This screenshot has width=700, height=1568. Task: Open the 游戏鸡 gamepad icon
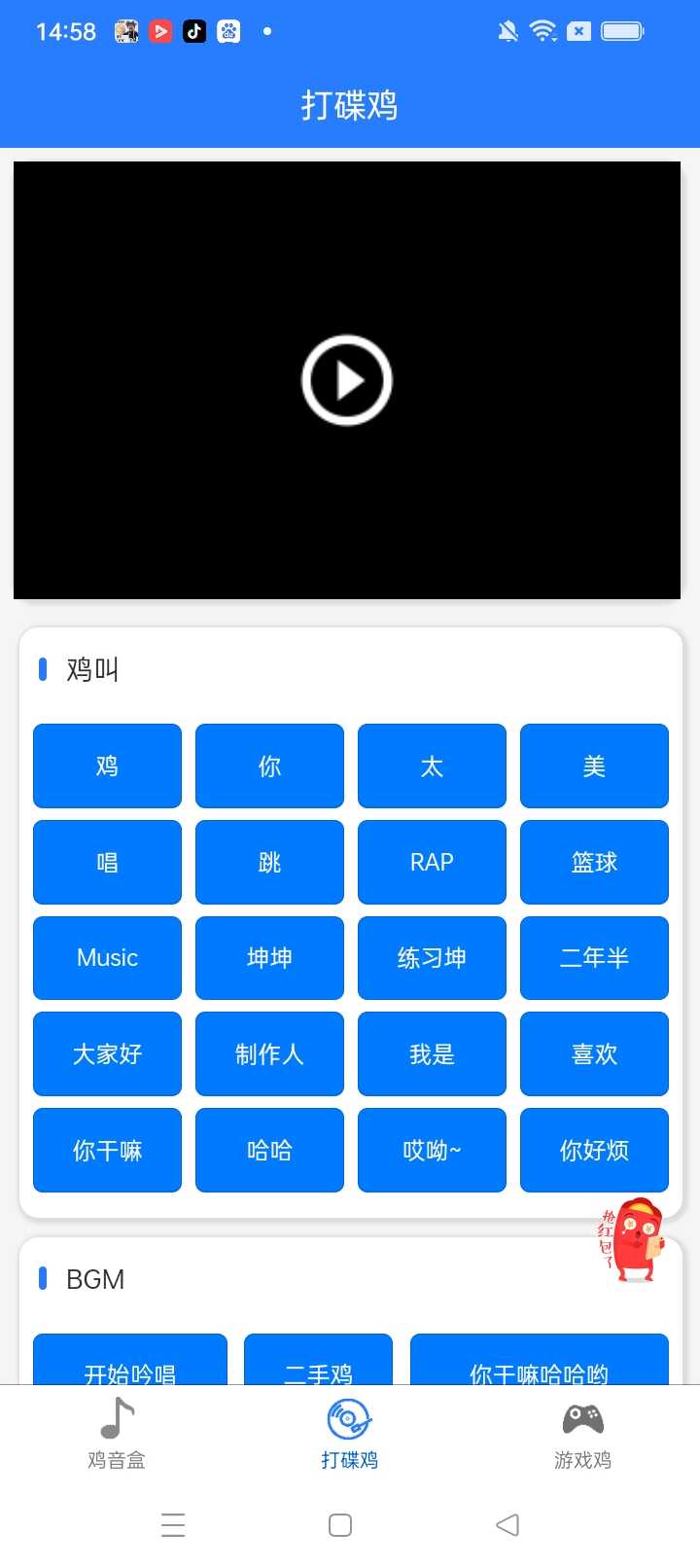(582, 1420)
